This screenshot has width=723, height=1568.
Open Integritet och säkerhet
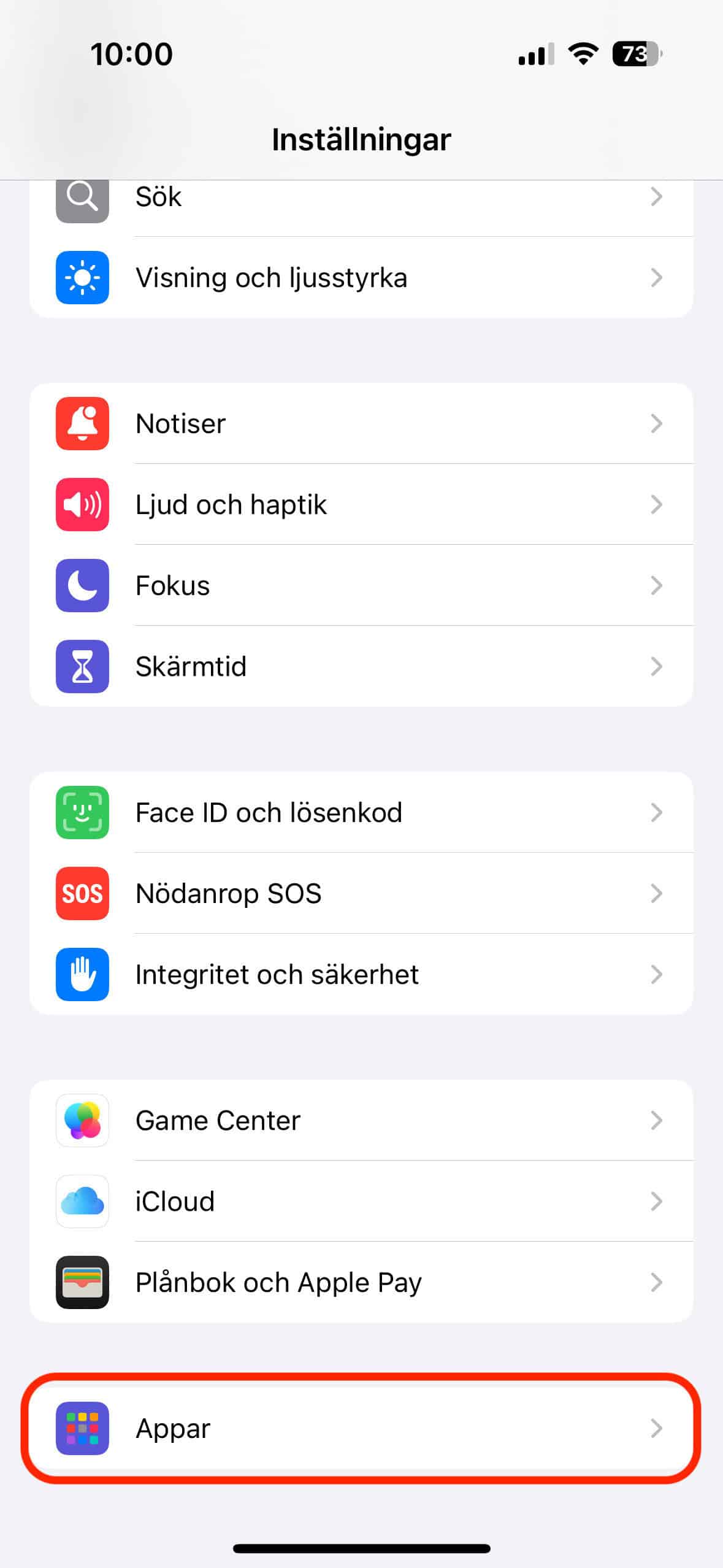tap(361, 974)
